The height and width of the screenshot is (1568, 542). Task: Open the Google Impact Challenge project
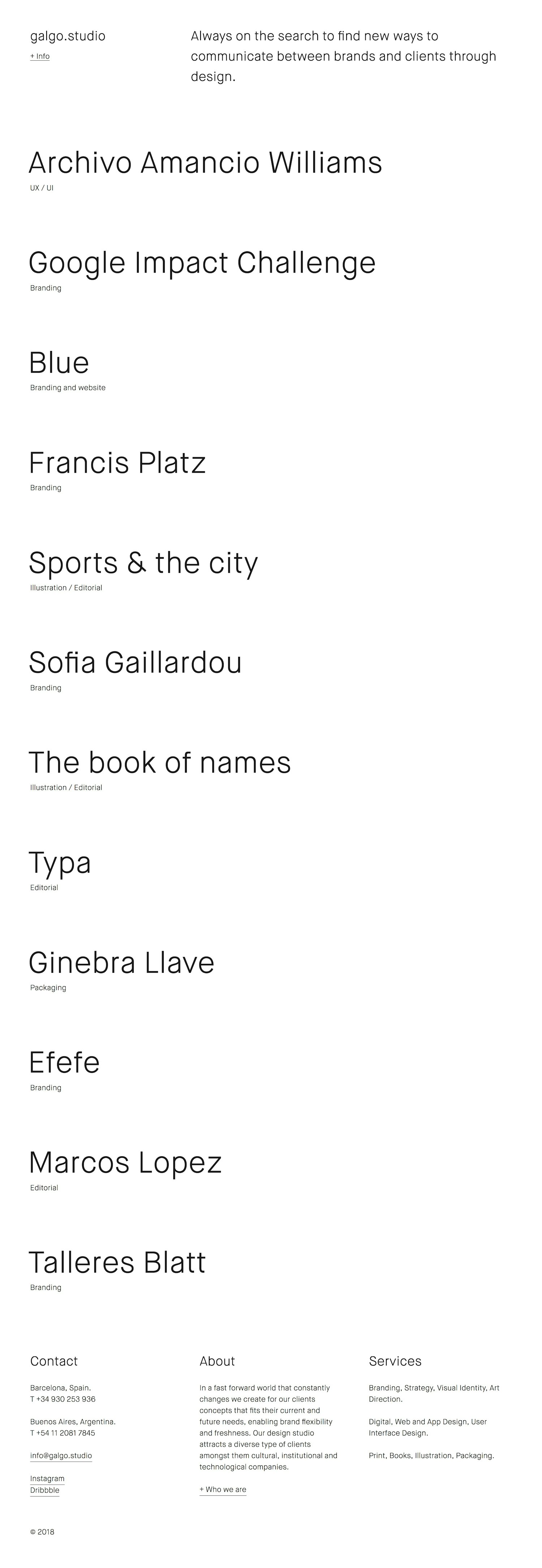coord(202,263)
